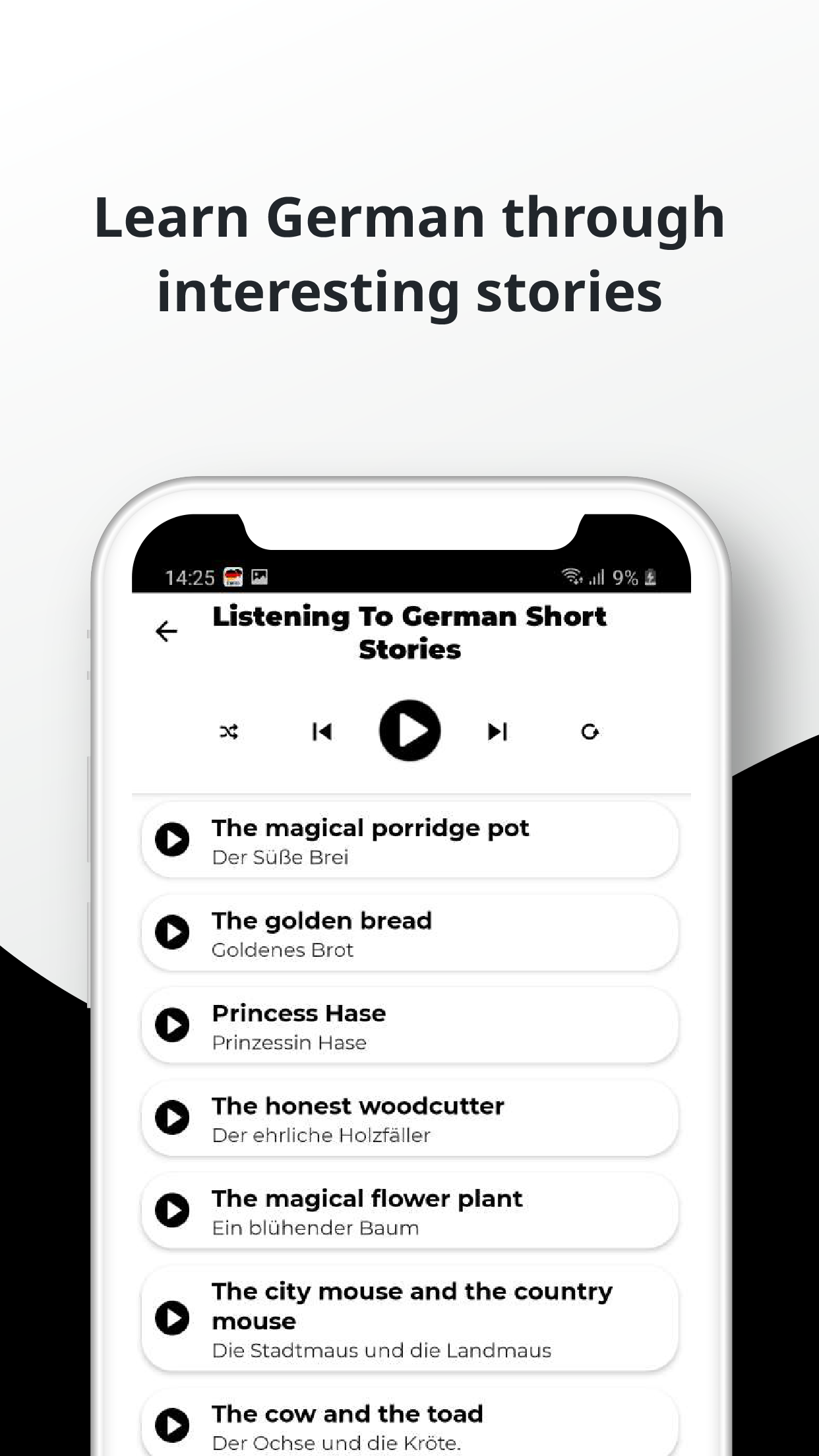Skip to next track icon
The height and width of the screenshot is (1456, 819).
click(497, 731)
